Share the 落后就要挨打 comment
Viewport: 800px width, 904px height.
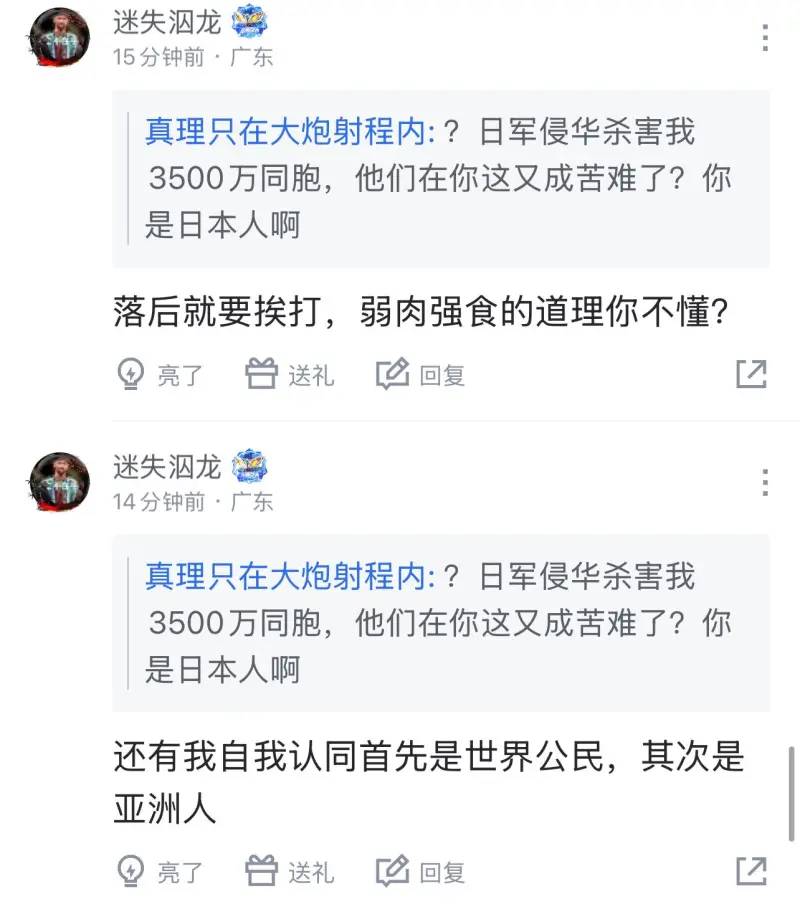coord(751,375)
